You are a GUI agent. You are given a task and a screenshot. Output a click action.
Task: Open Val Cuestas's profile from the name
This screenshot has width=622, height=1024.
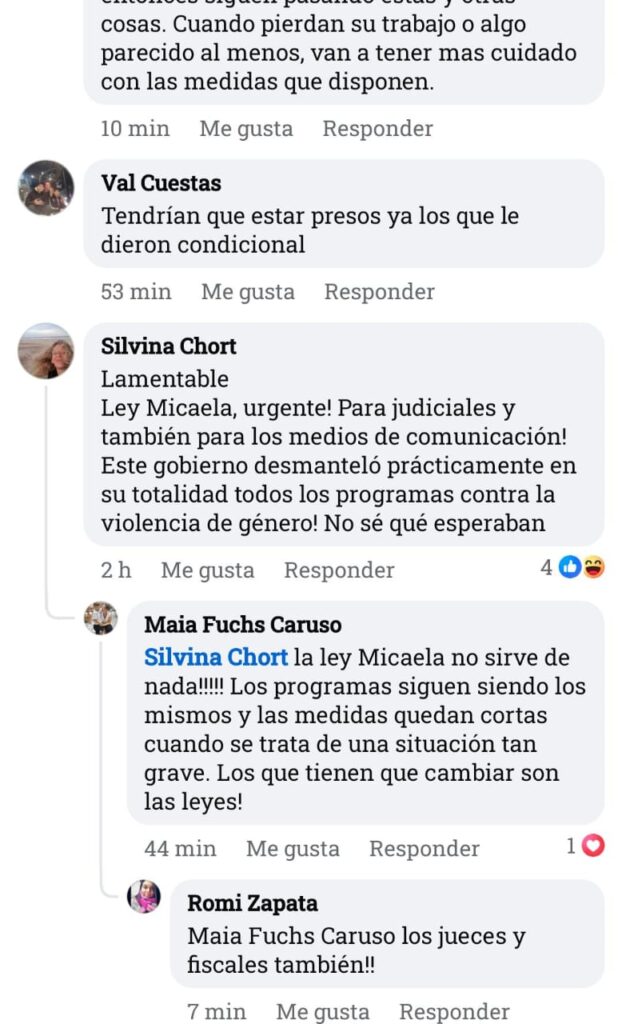pyautogui.click(x=161, y=183)
